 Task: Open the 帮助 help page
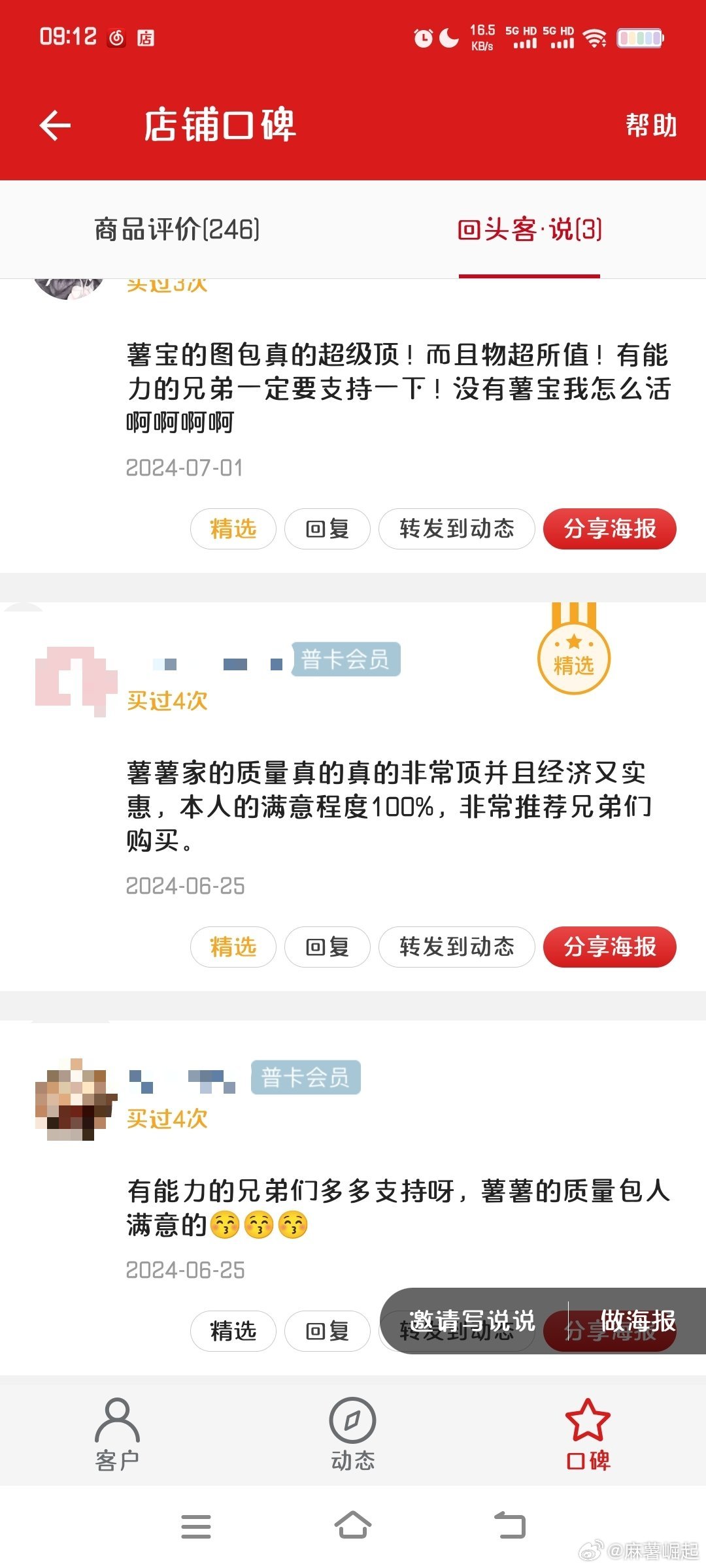(x=650, y=125)
